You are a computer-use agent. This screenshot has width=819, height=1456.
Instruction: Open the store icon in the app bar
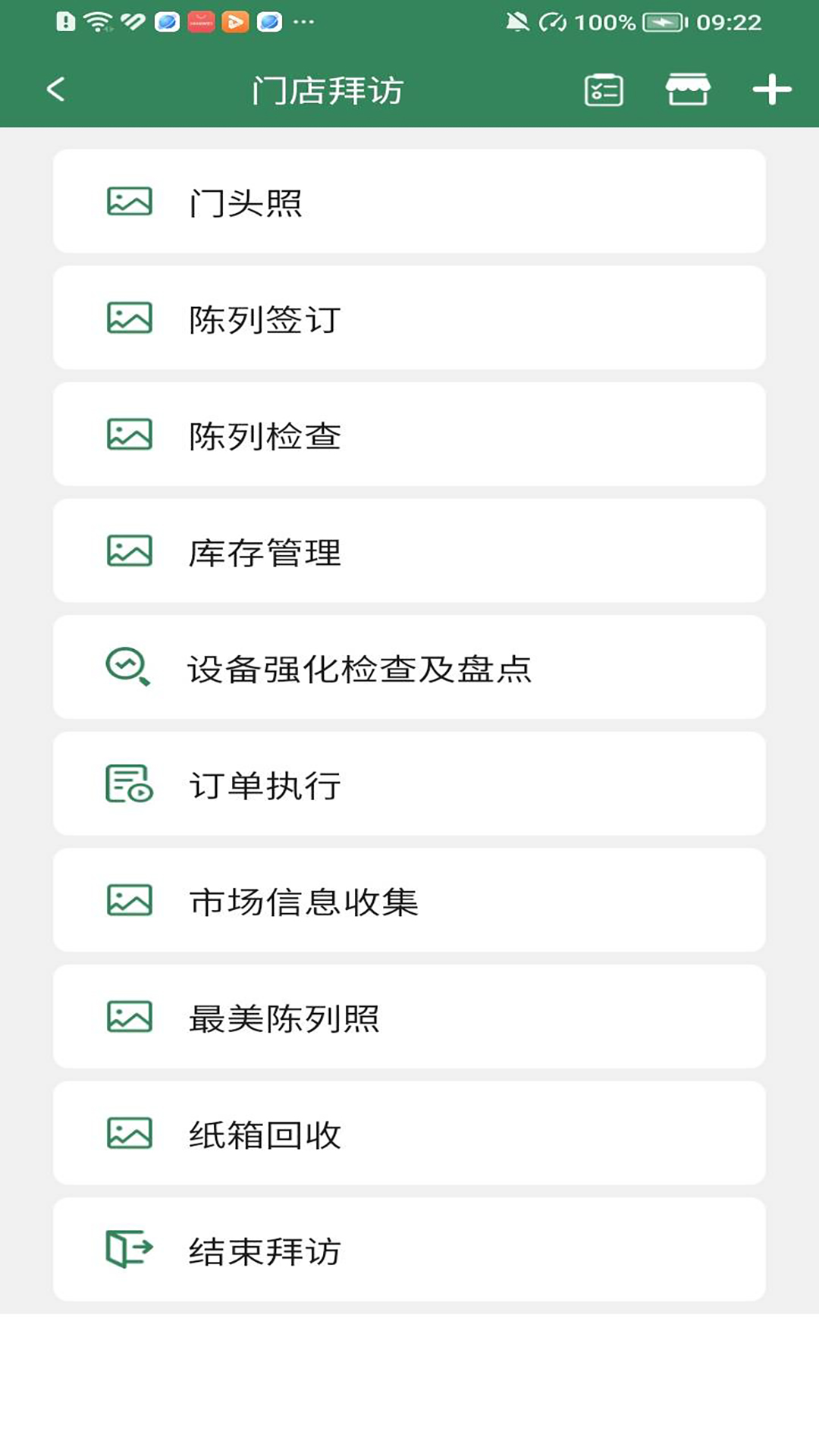(x=688, y=89)
